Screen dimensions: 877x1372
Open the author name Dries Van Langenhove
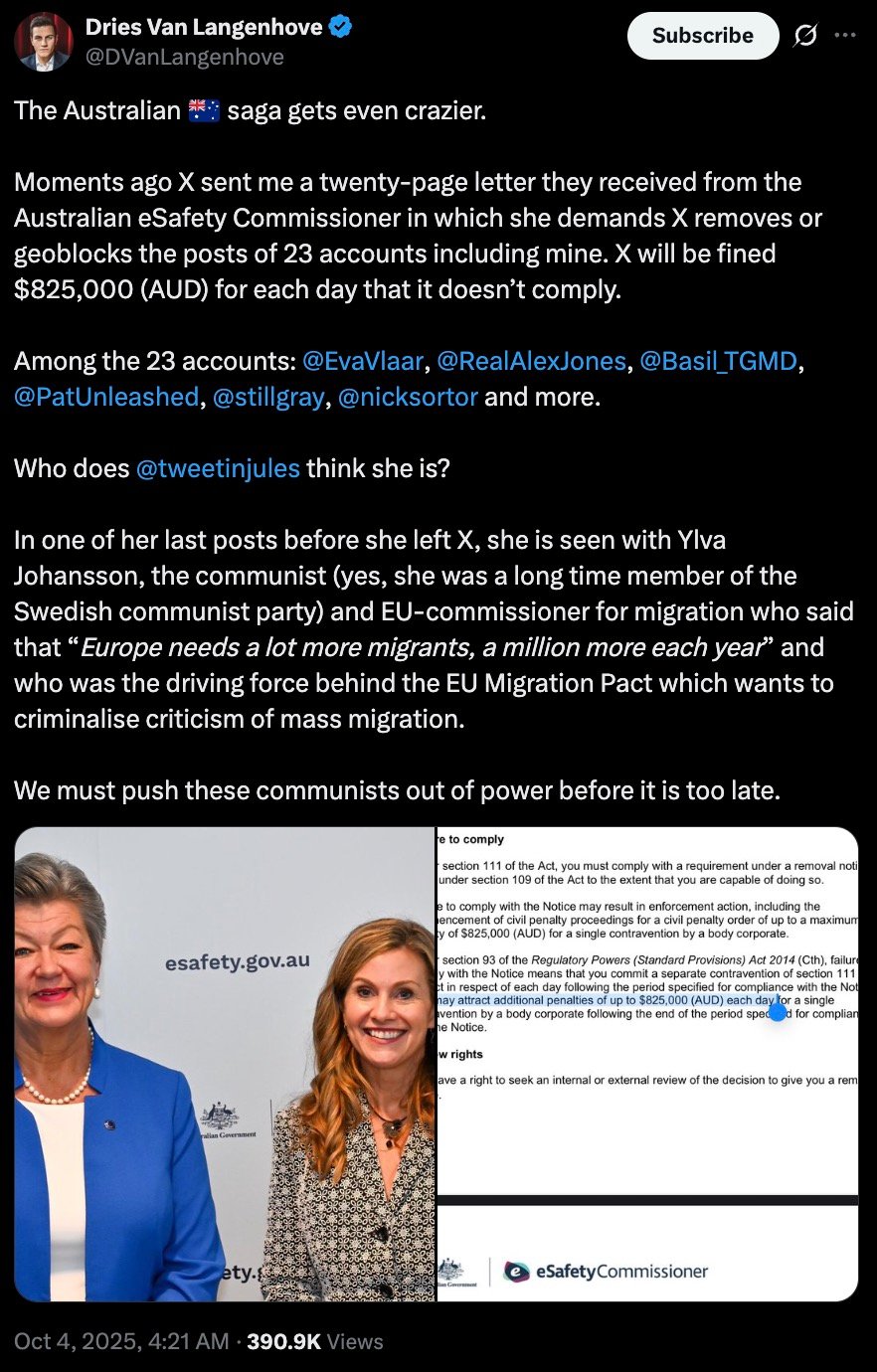pos(204,28)
